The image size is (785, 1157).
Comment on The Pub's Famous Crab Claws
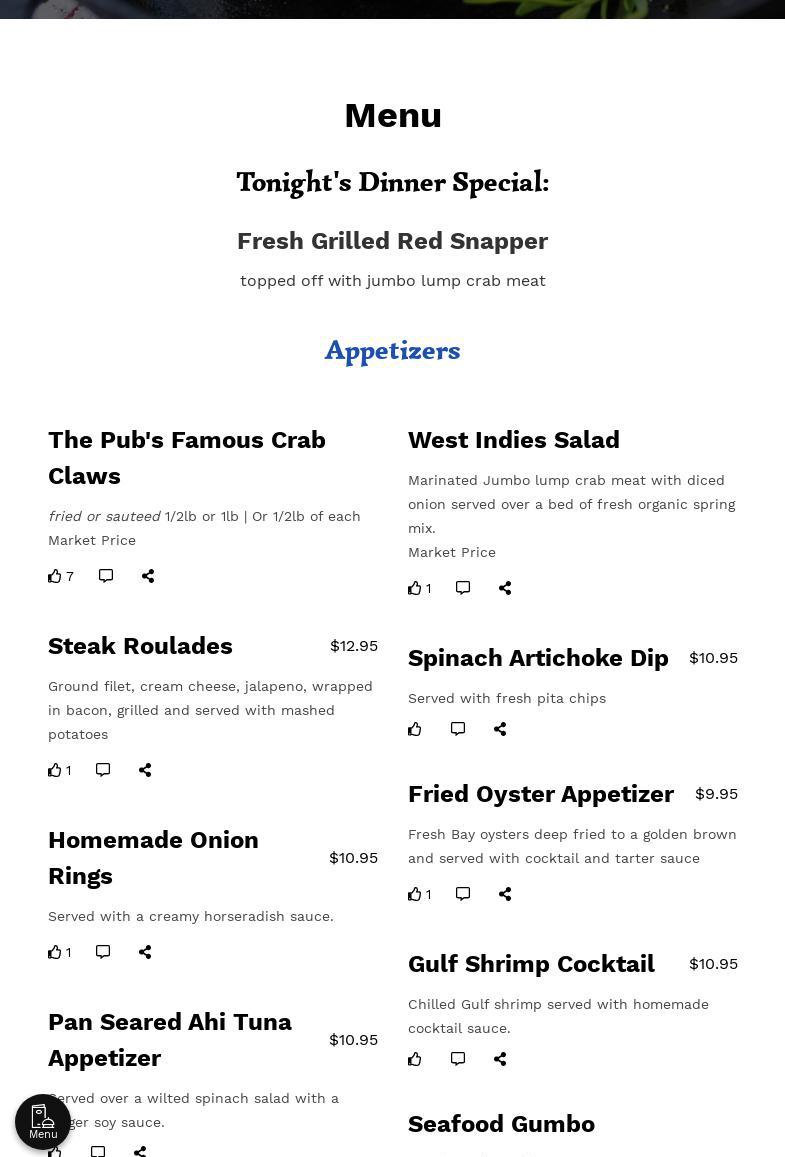tap(106, 576)
